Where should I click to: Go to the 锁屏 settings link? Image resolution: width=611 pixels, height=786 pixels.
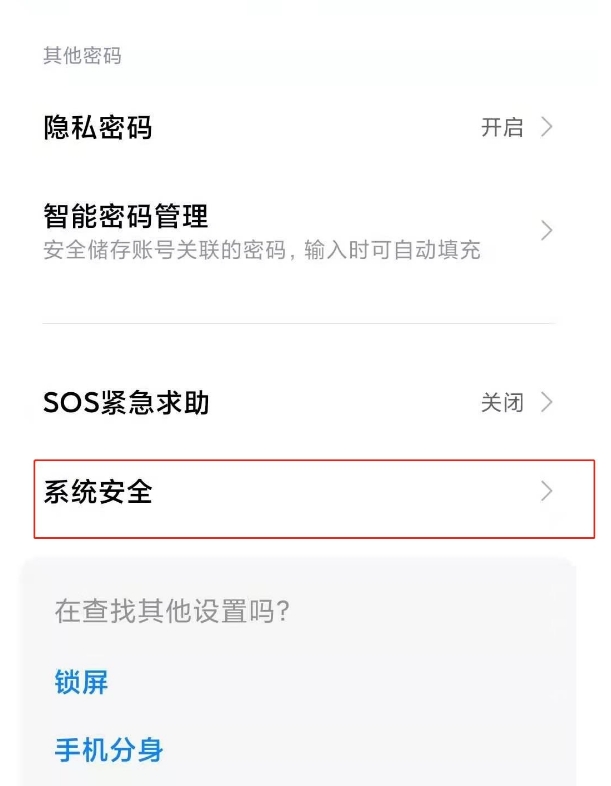(x=81, y=683)
